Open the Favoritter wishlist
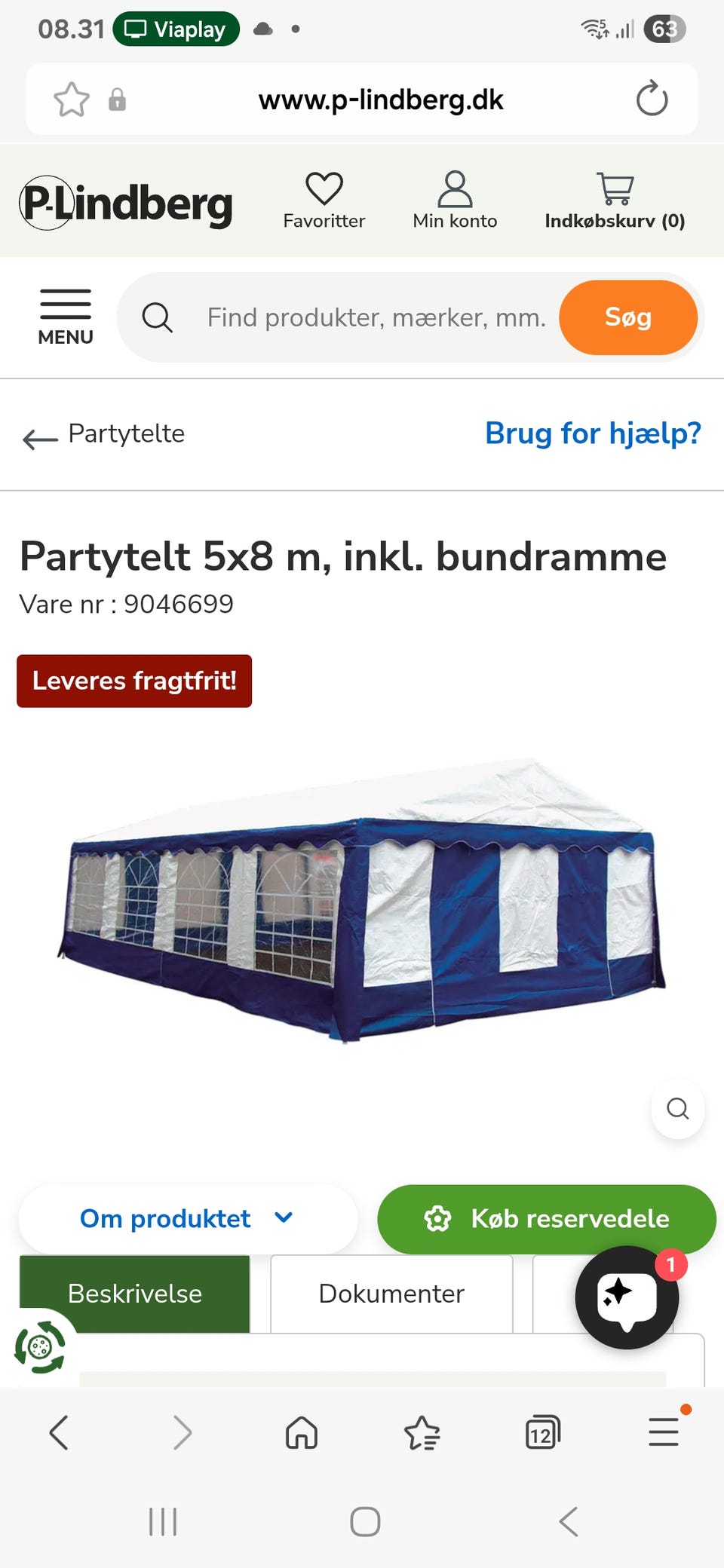This screenshot has height=1568, width=724. (x=324, y=200)
